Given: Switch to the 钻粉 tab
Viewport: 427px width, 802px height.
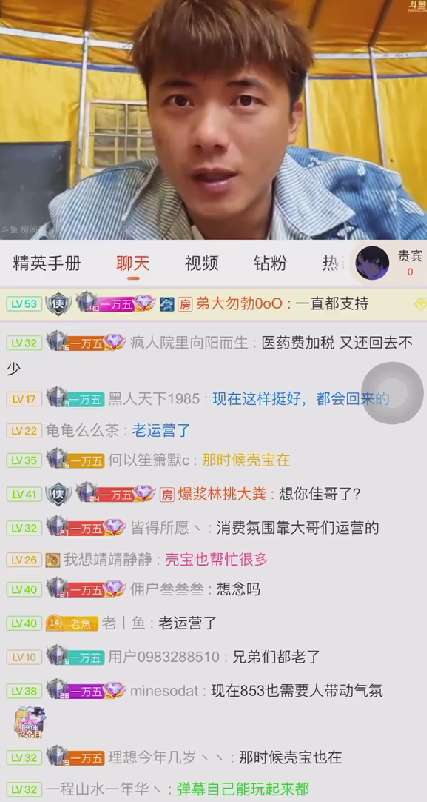Looking at the screenshot, I should pyautogui.click(x=270, y=263).
